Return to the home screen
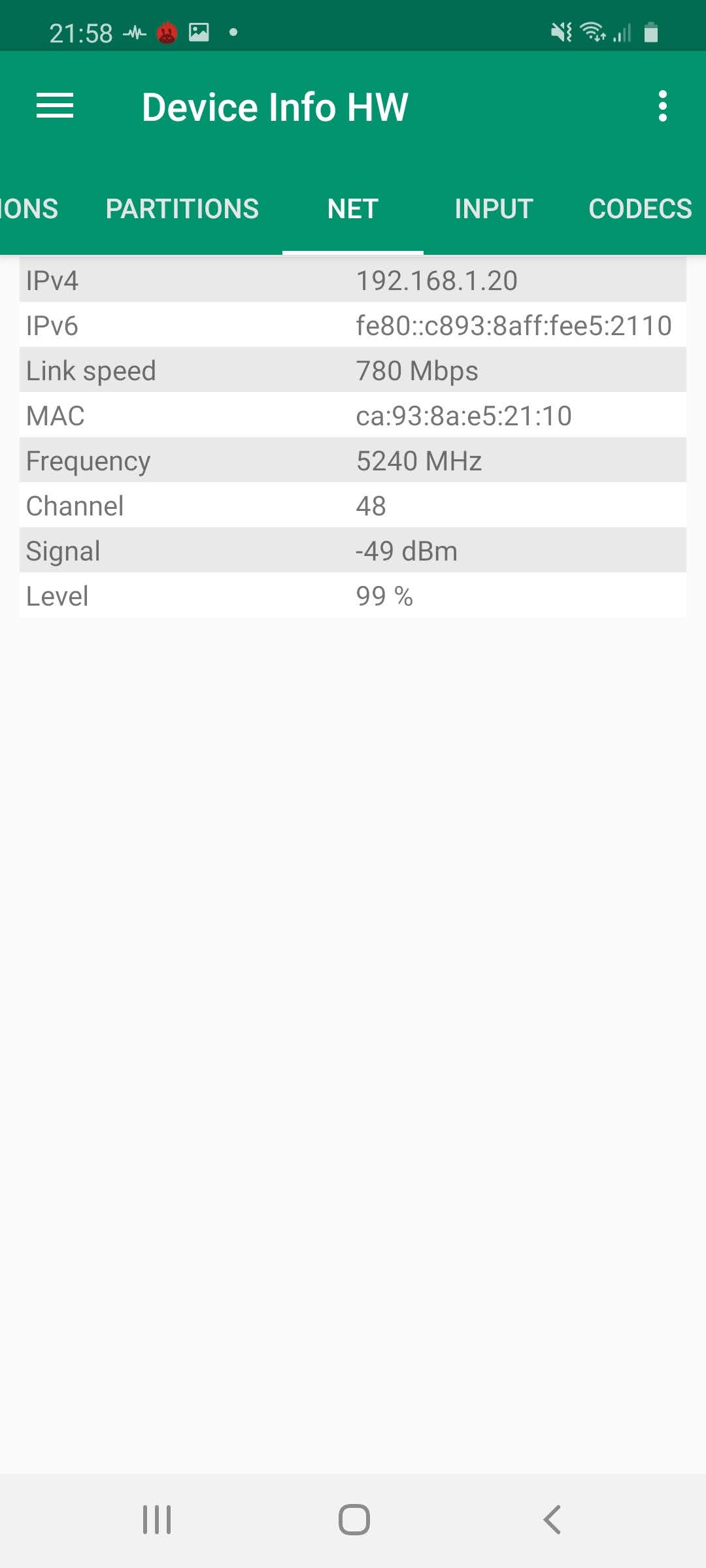Screen dimensions: 706x1568 tap(354, 1520)
